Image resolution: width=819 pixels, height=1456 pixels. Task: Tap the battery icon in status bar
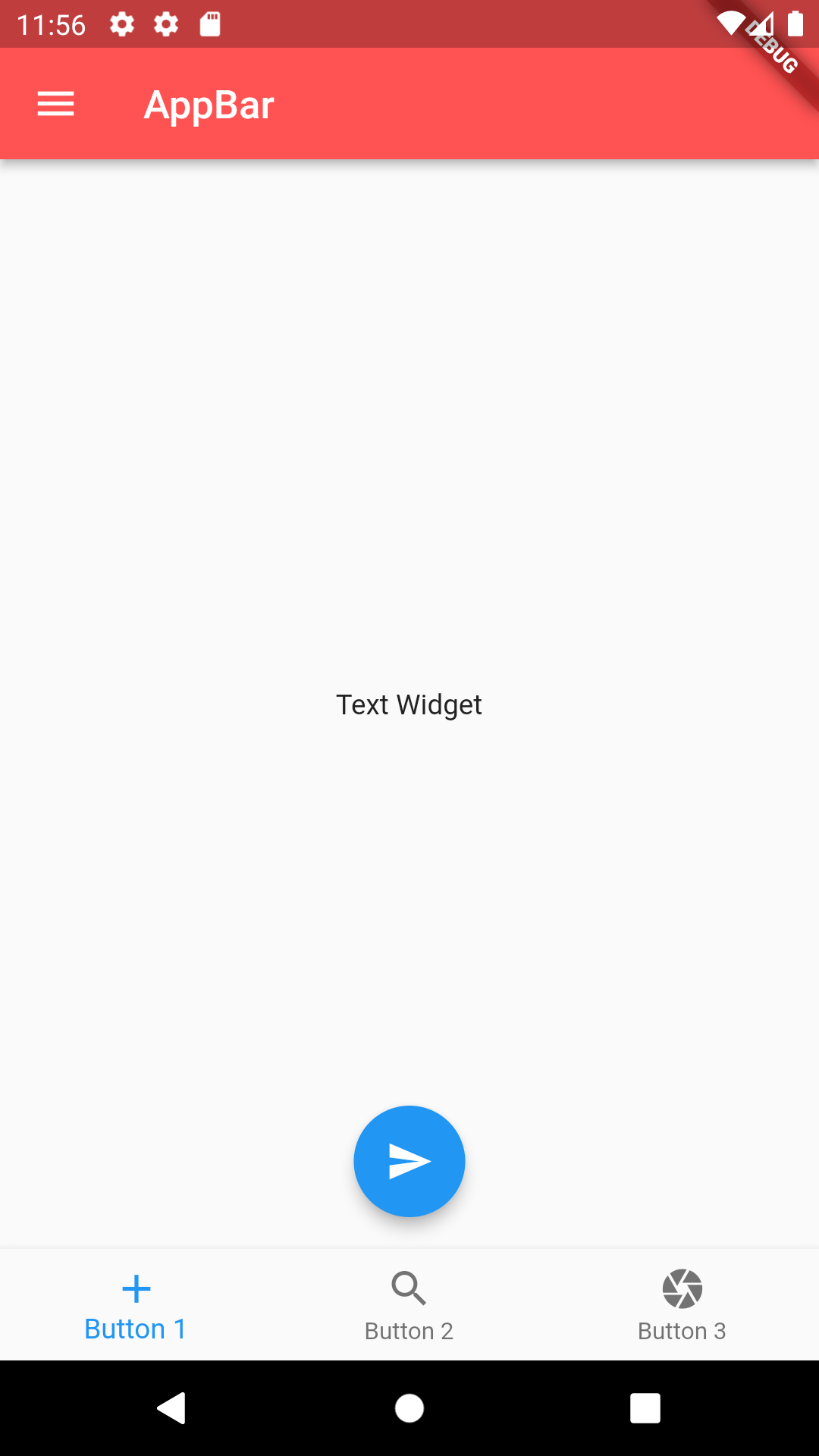(x=797, y=24)
